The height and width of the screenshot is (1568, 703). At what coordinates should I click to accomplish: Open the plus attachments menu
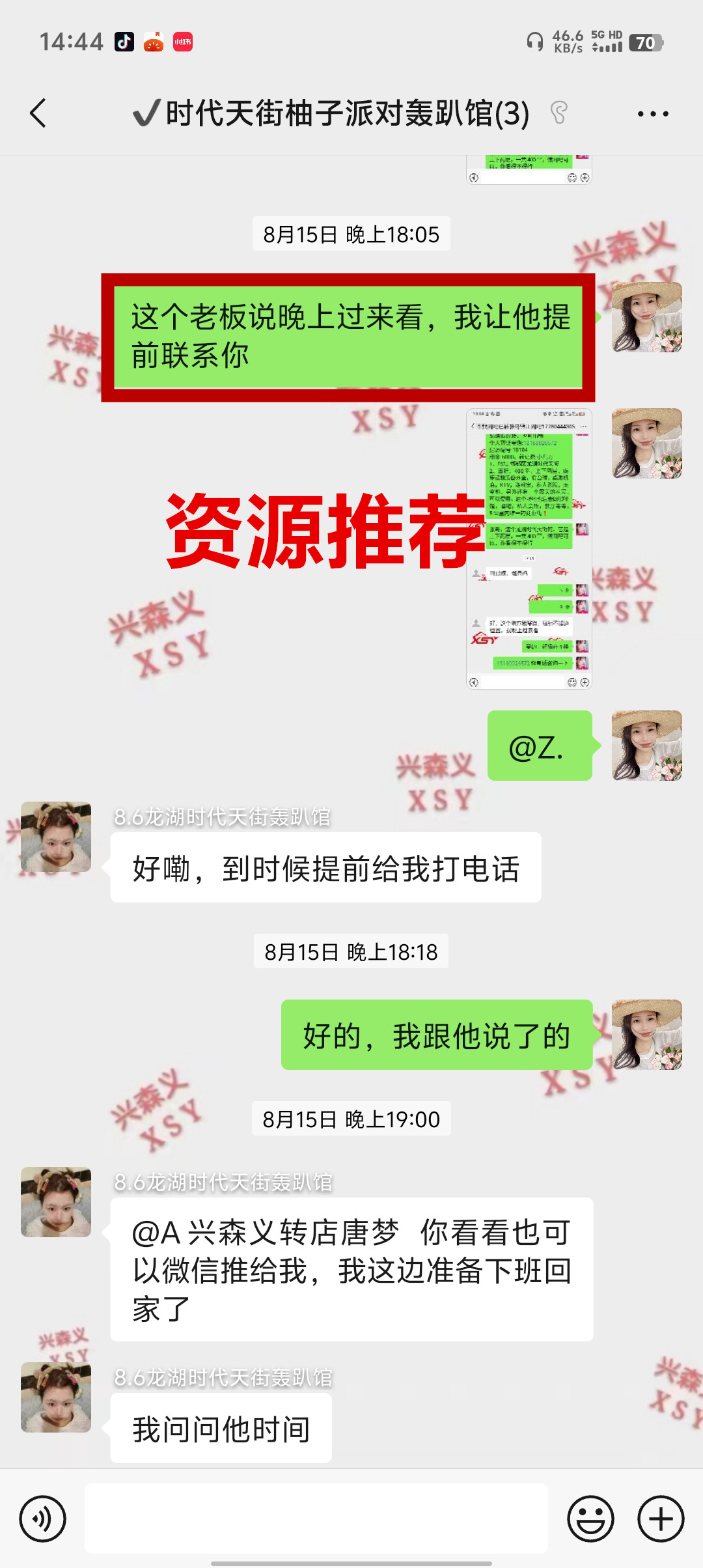(x=660, y=1519)
